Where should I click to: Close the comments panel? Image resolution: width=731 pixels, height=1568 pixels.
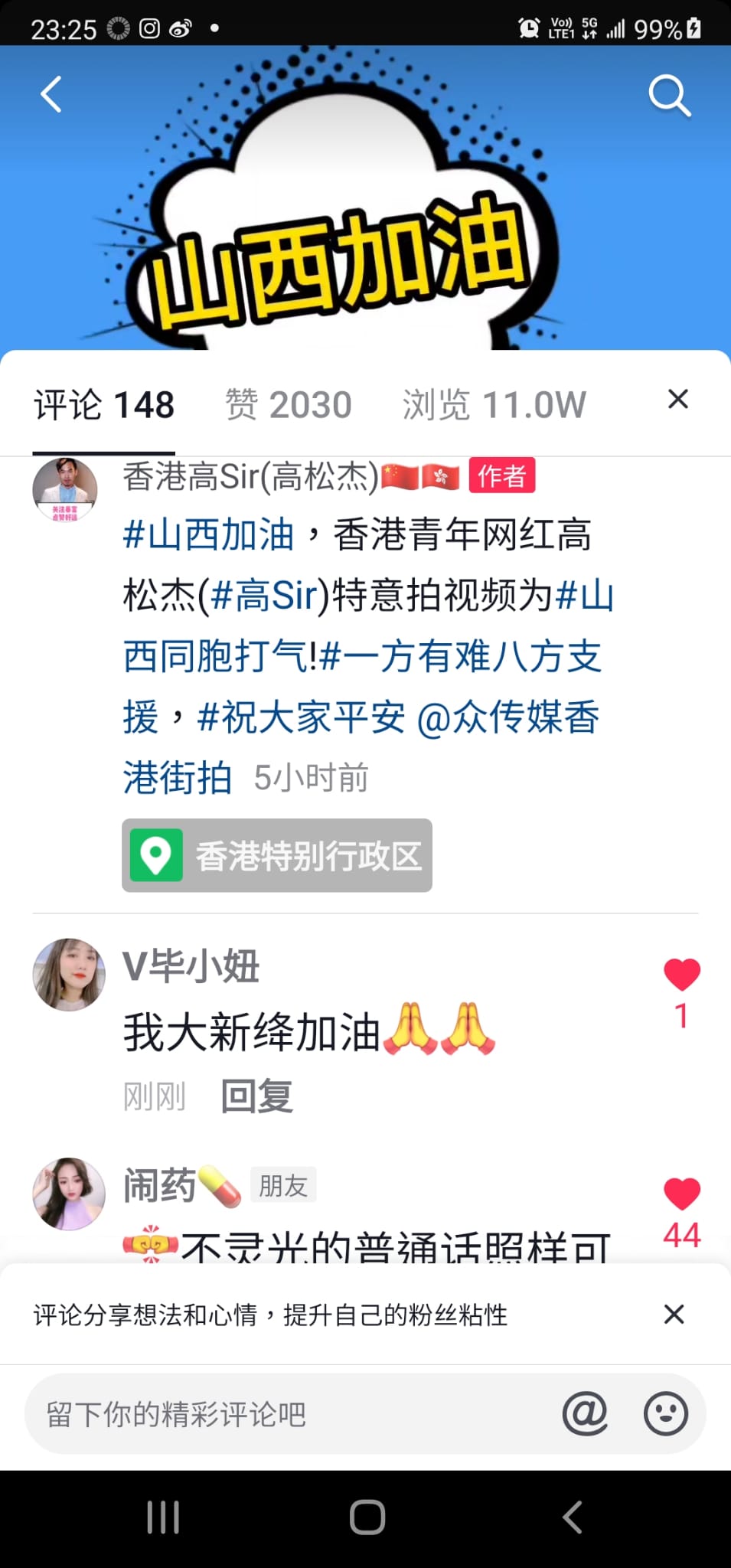677,399
